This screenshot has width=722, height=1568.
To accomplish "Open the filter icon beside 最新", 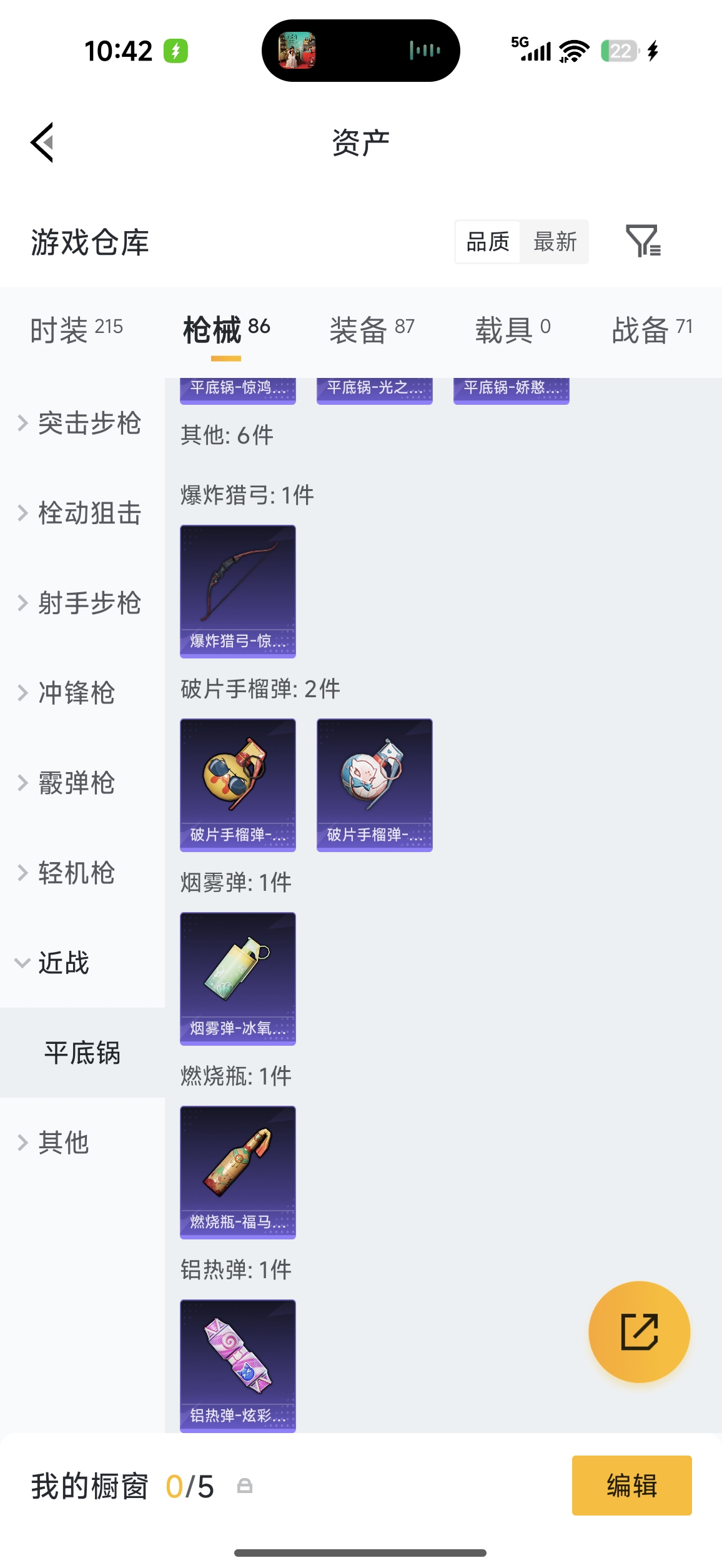I will pos(643,241).
